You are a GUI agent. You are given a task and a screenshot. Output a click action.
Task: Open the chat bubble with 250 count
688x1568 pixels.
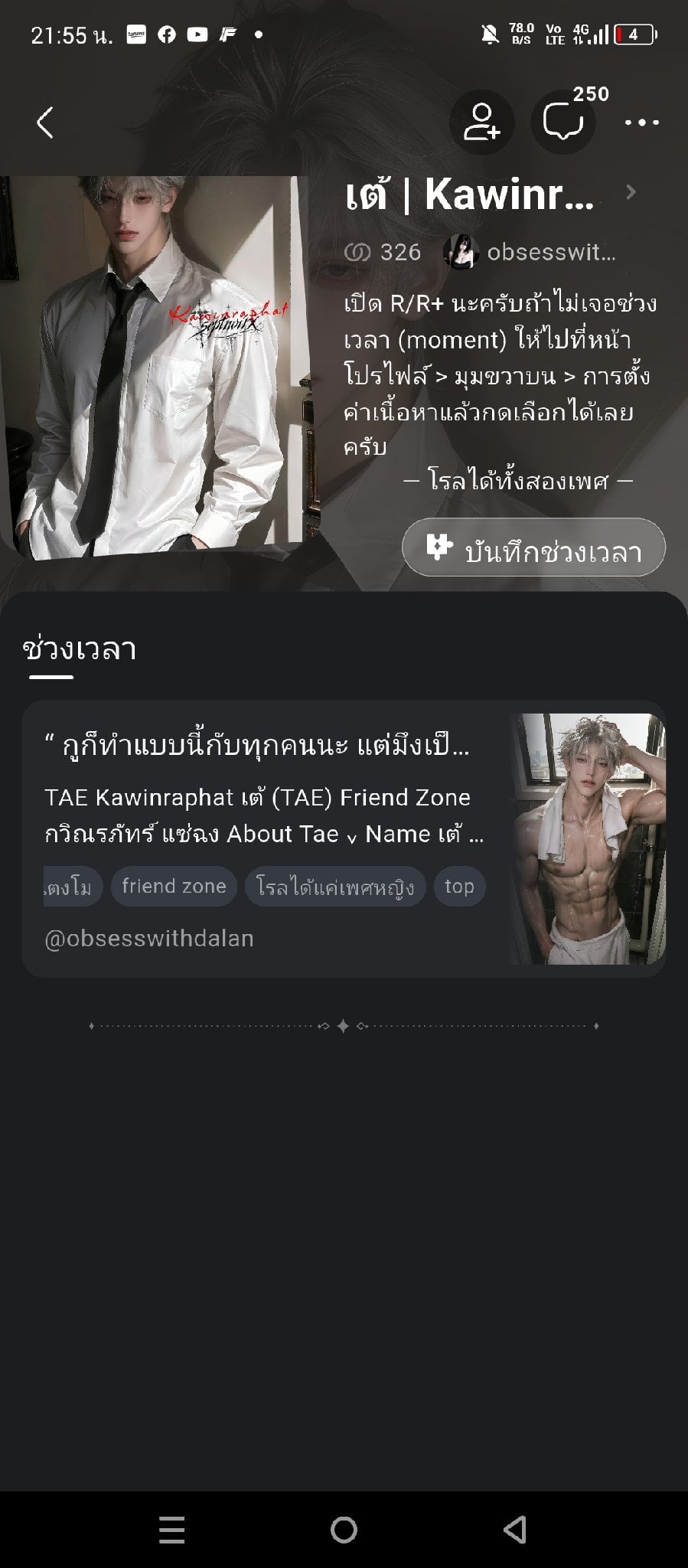(563, 122)
